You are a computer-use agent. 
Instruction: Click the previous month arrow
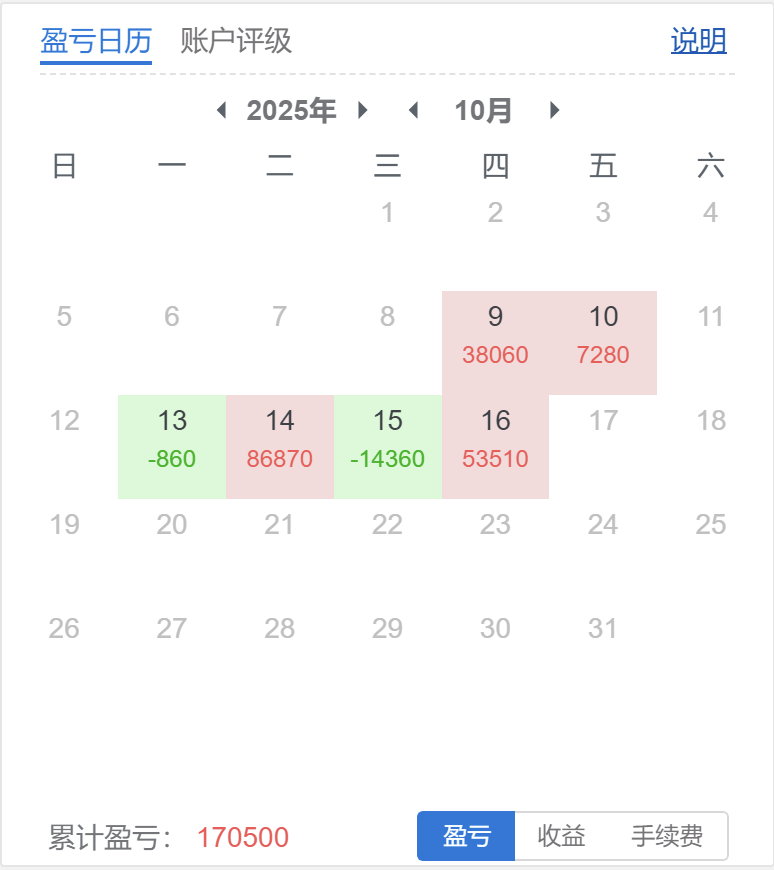(x=413, y=111)
